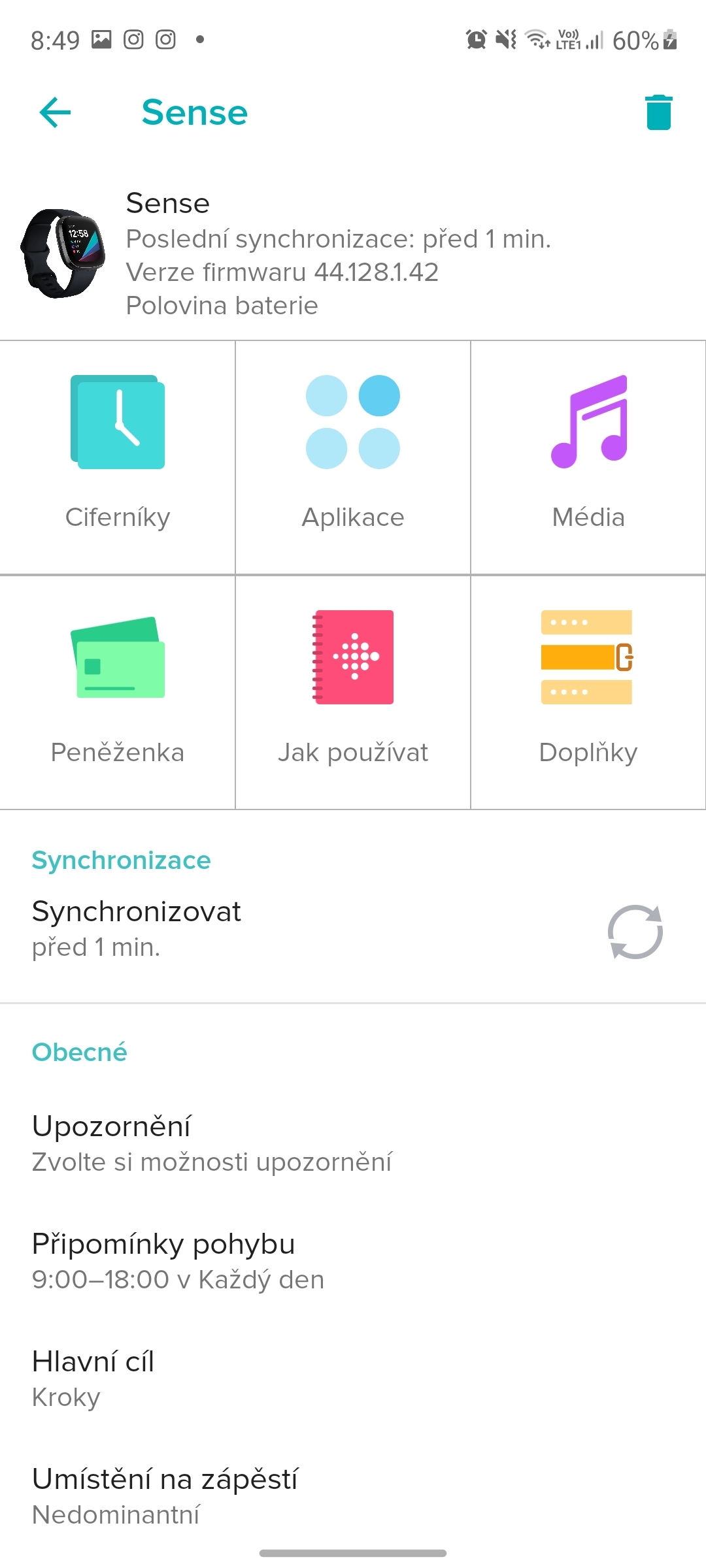Tap Synchronizovat to sync the device
This screenshot has height=1568, width=706.
pyautogui.click(x=137, y=911)
